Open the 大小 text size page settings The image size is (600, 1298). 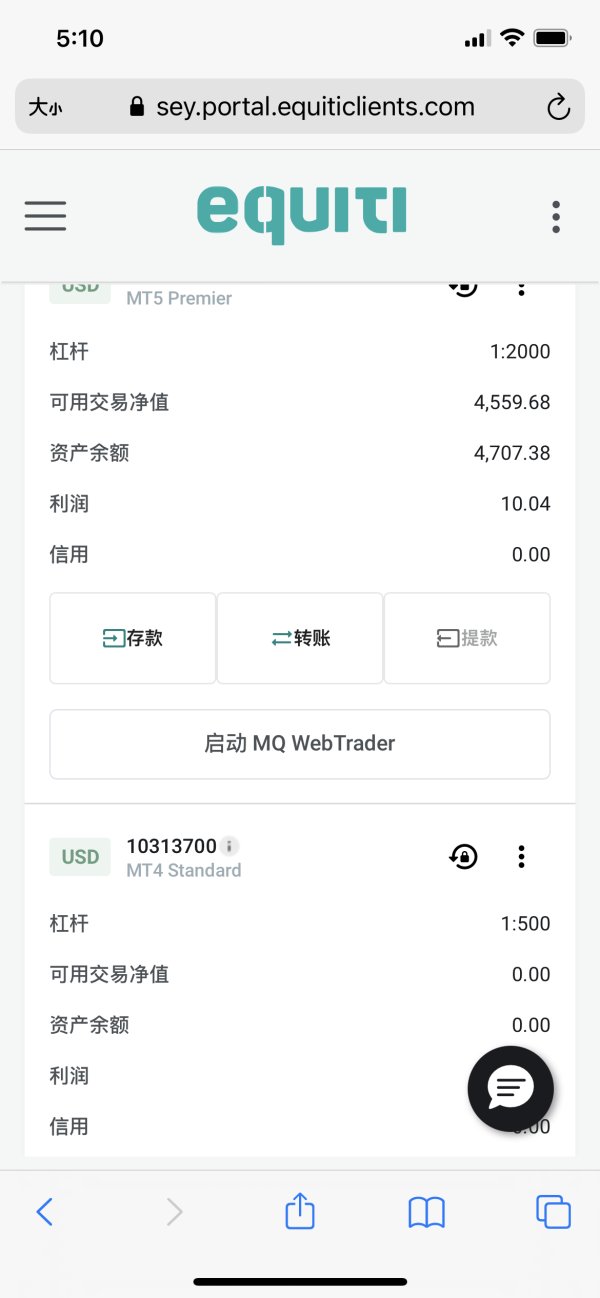pos(45,107)
